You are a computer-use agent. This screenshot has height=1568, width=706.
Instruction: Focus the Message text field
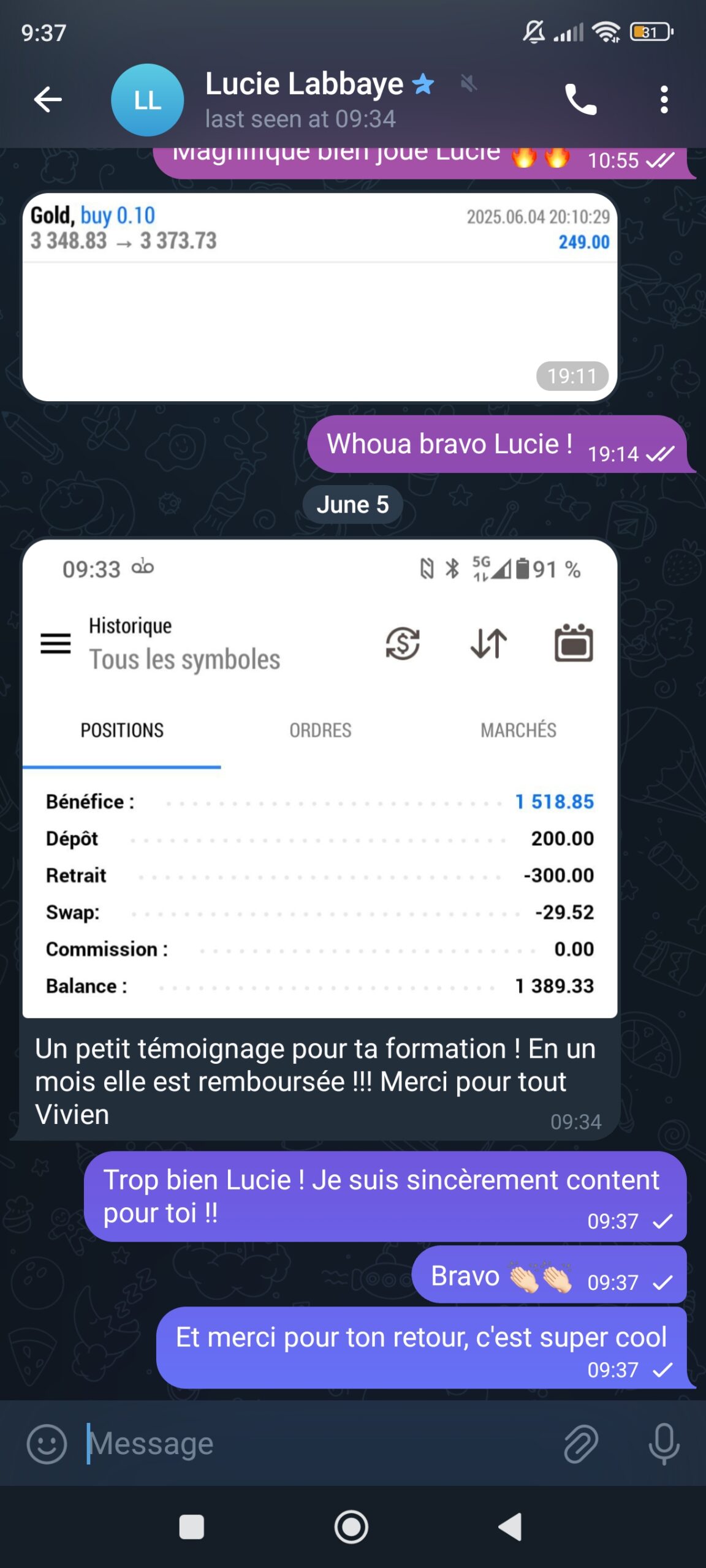click(x=319, y=1443)
